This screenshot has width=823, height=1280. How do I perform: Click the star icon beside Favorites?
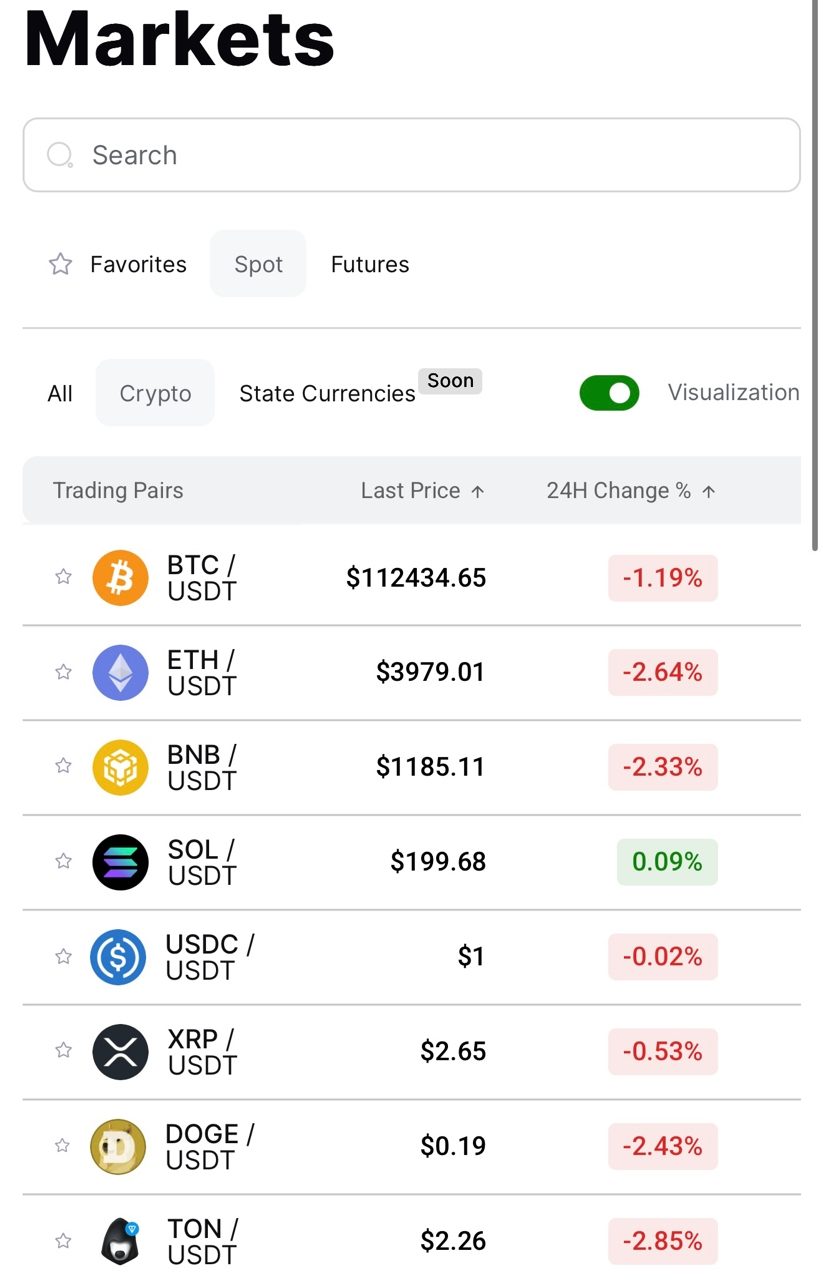click(60, 264)
